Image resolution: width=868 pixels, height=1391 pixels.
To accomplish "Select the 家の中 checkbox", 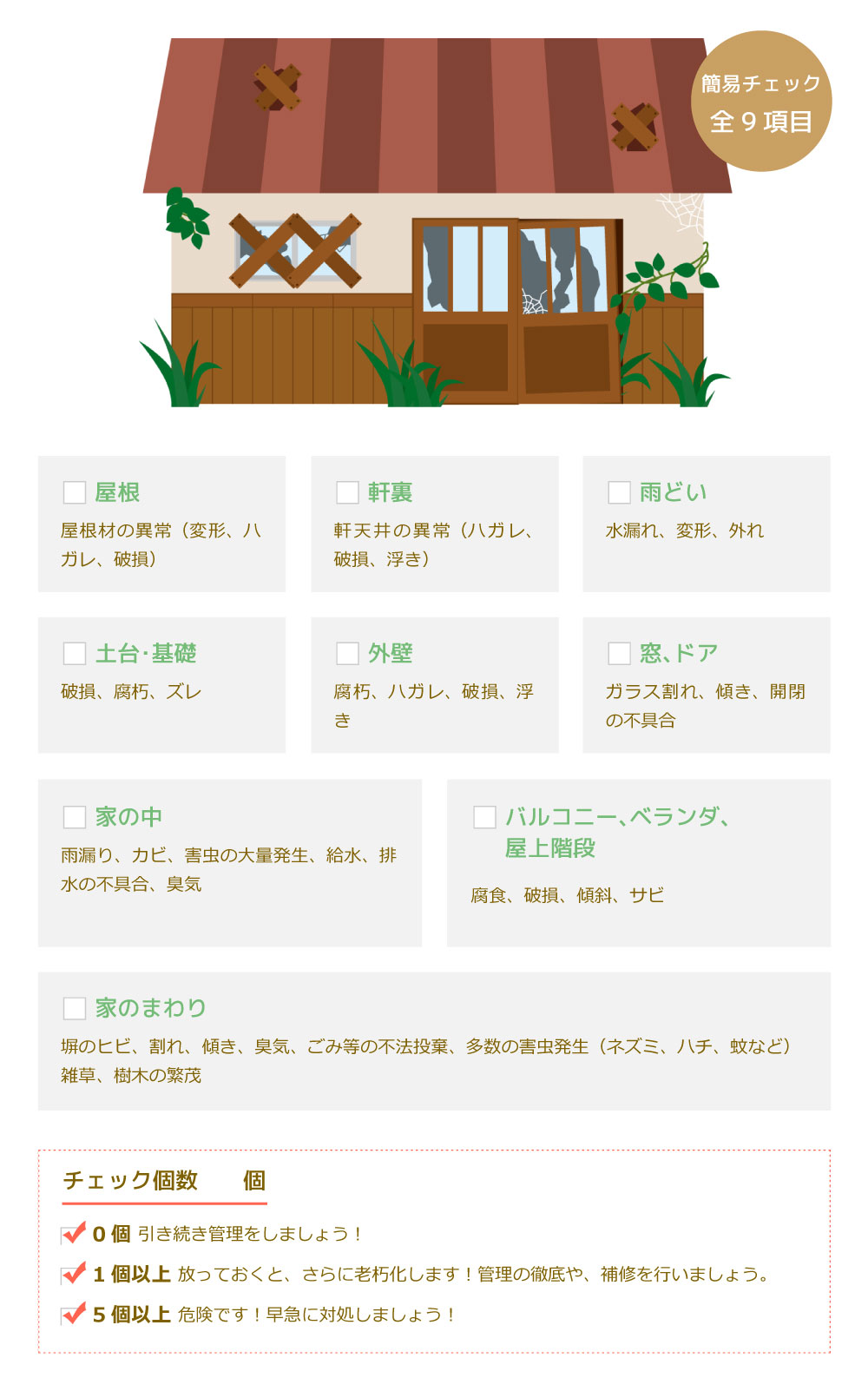I will tap(75, 817).
